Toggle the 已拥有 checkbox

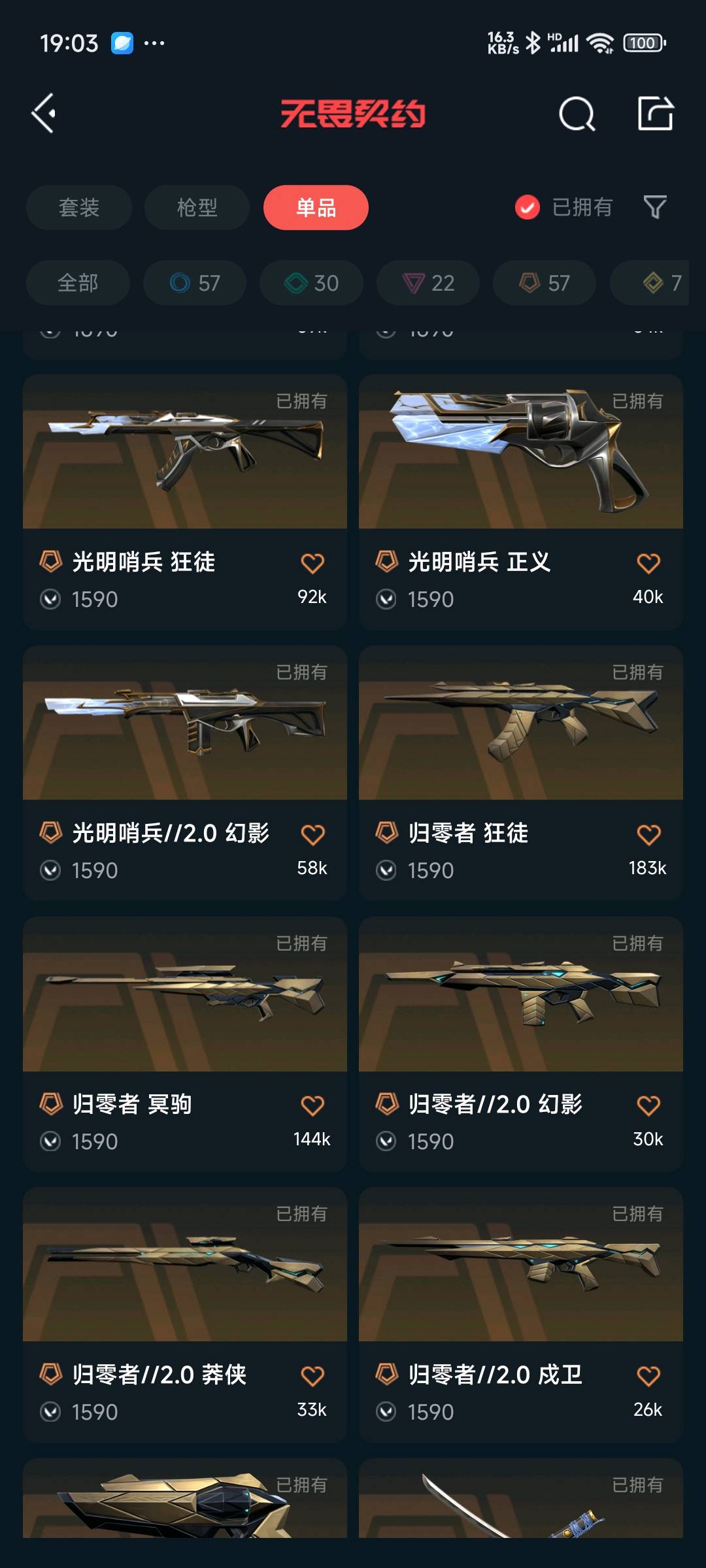pyautogui.click(x=528, y=208)
